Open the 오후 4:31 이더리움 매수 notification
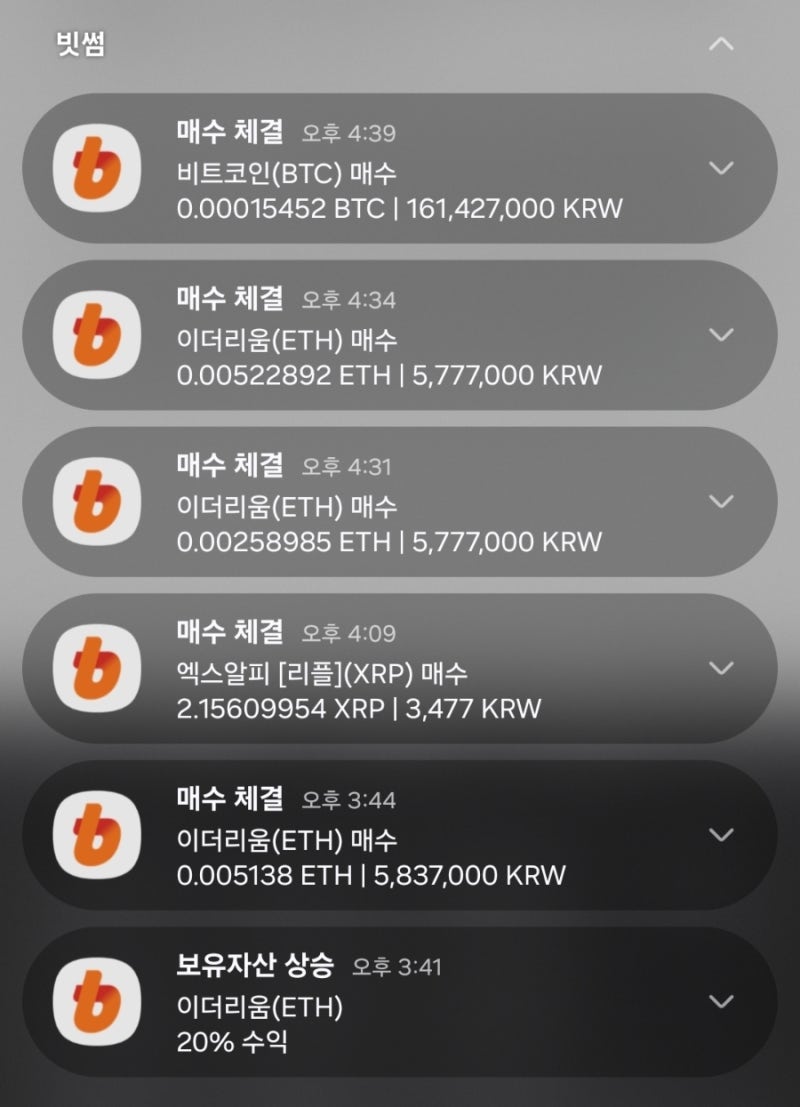Screen dimensions: 800x1107 pyautogui.click(x=400, y=503)
